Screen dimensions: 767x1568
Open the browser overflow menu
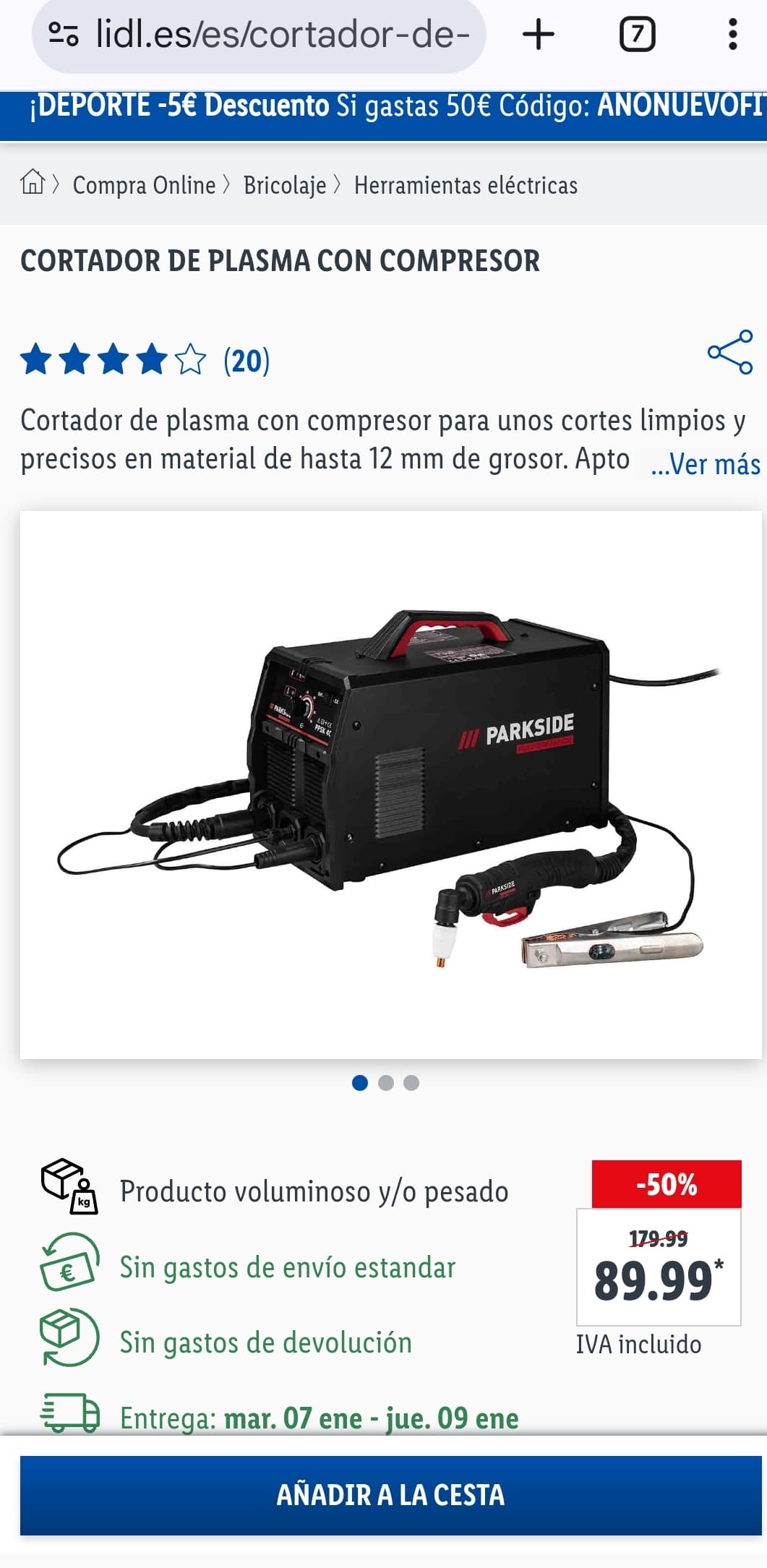coord(732,35)
